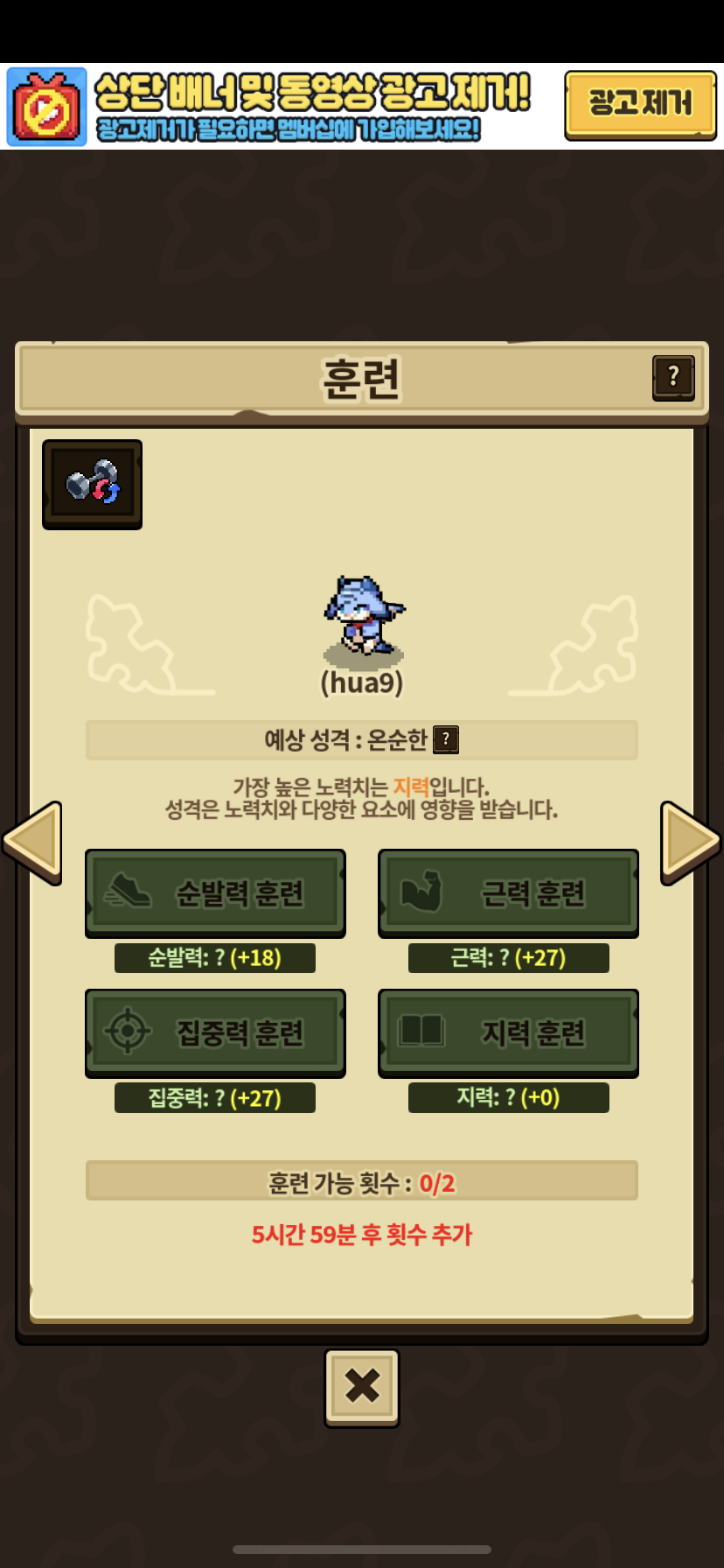Close the training panel with the X button
The image size is (724, 1568).
coord(362,1388)
